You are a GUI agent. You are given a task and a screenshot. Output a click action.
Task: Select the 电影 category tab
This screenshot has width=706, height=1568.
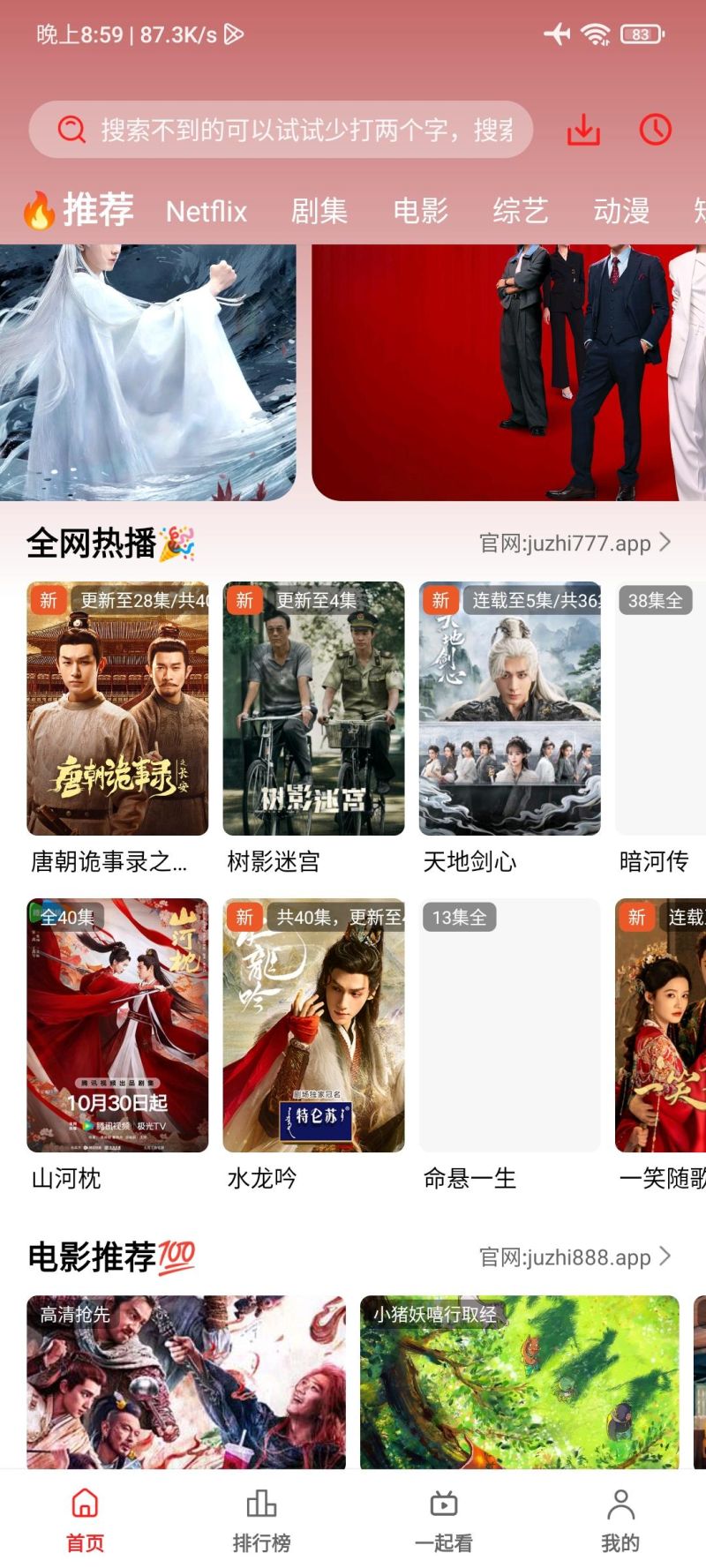pos(421,212)
